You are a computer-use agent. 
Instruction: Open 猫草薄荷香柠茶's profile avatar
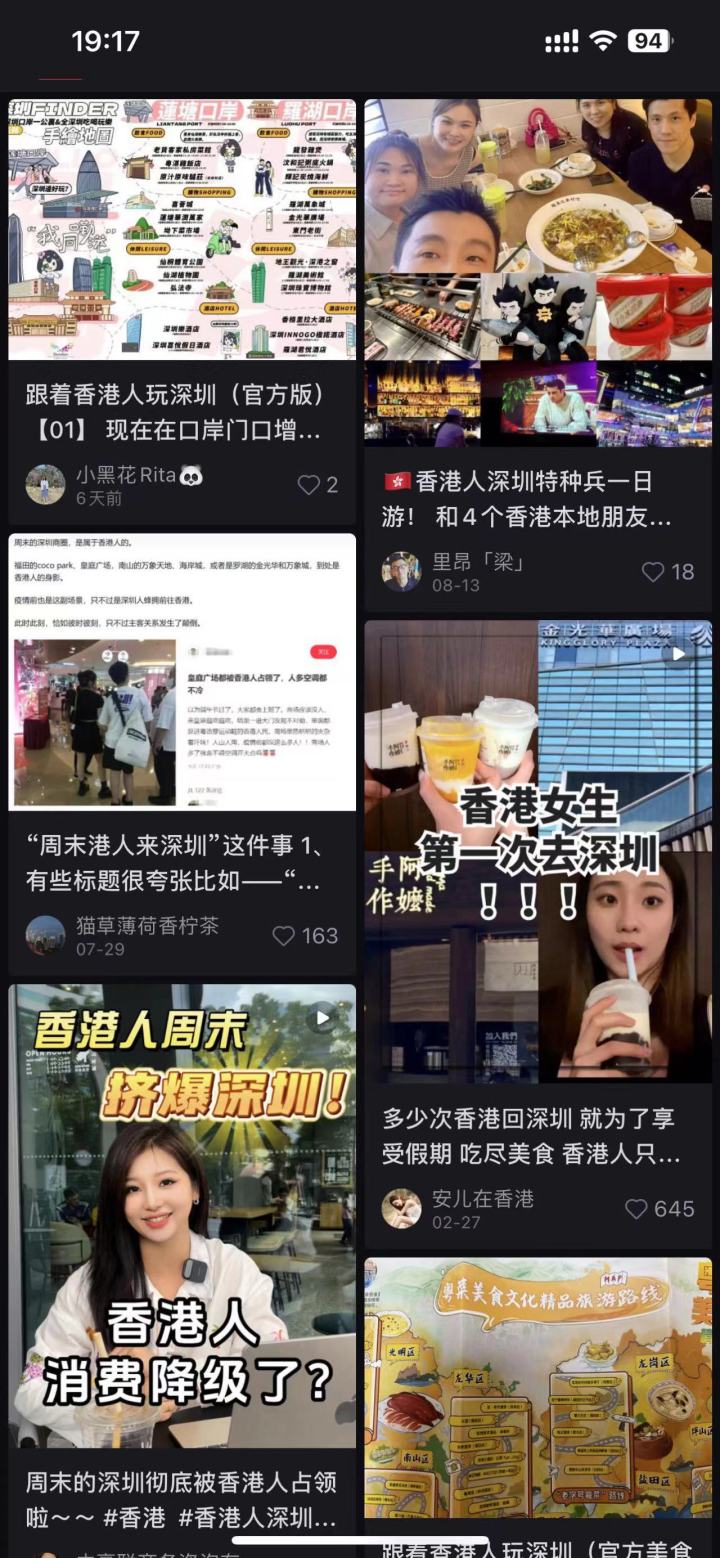click(45, 936)
